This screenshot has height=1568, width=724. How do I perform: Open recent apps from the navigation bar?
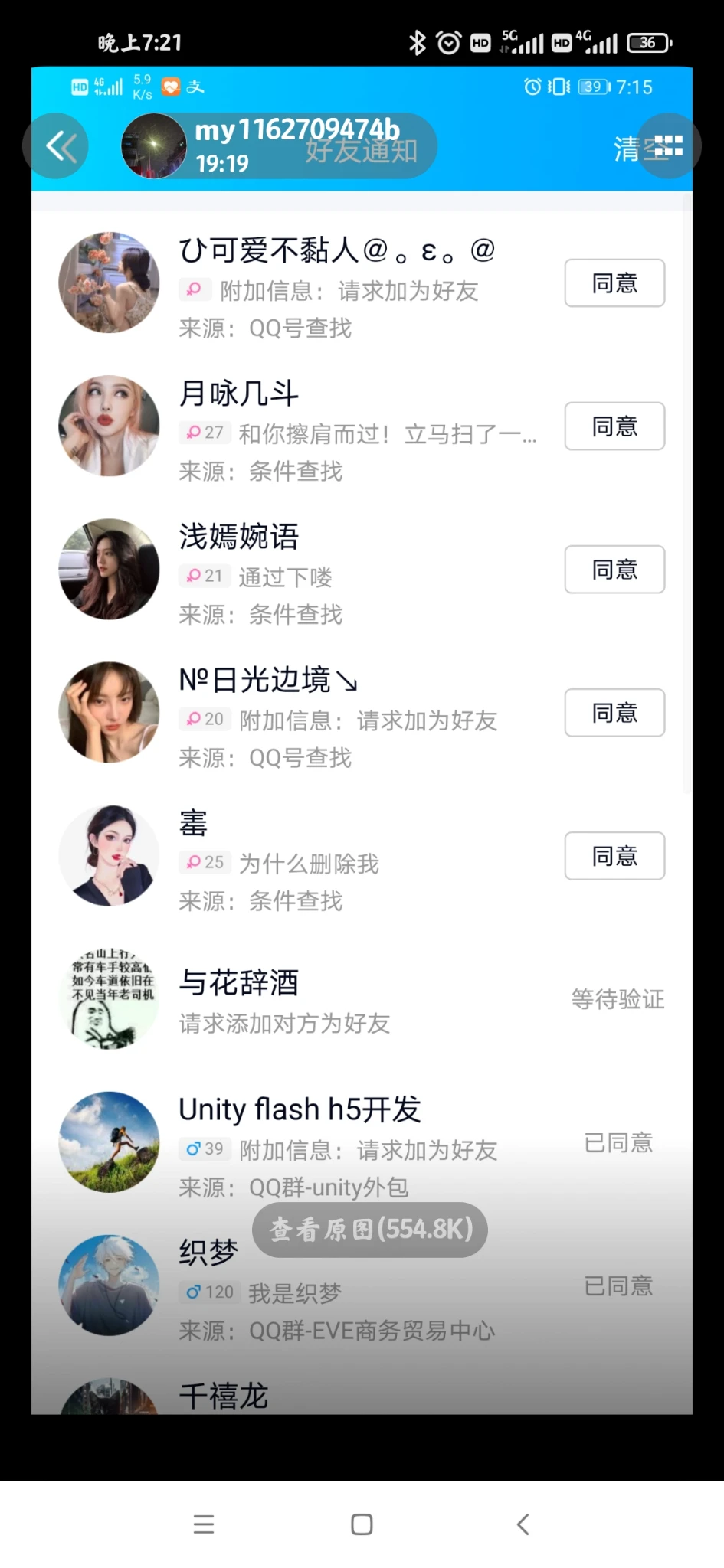coord(204,1524)
